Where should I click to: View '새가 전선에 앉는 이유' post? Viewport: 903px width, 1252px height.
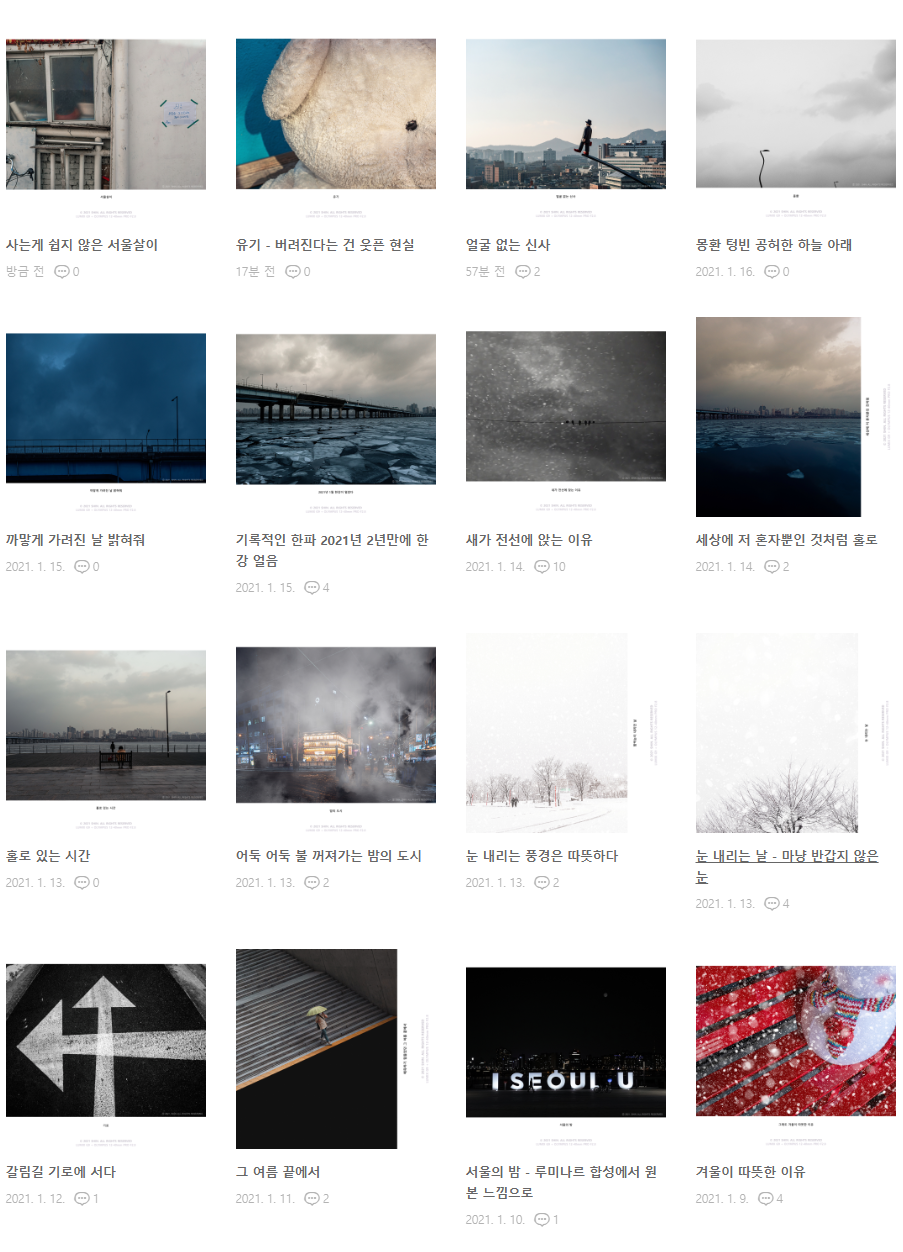(x=529, y=540)
